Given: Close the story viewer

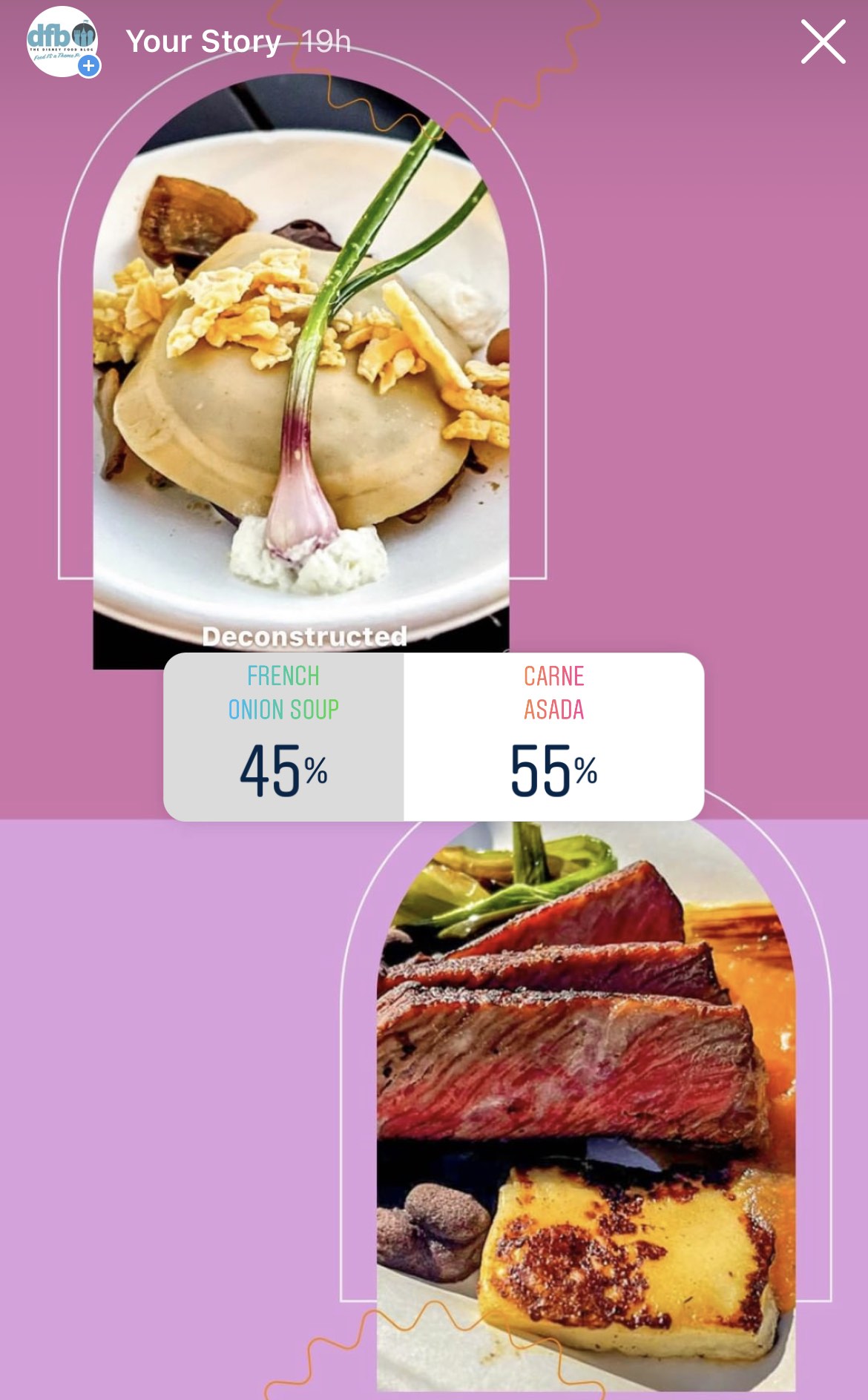Looking at the screenshot, I should pyautogui.click(x=823, y=42).
